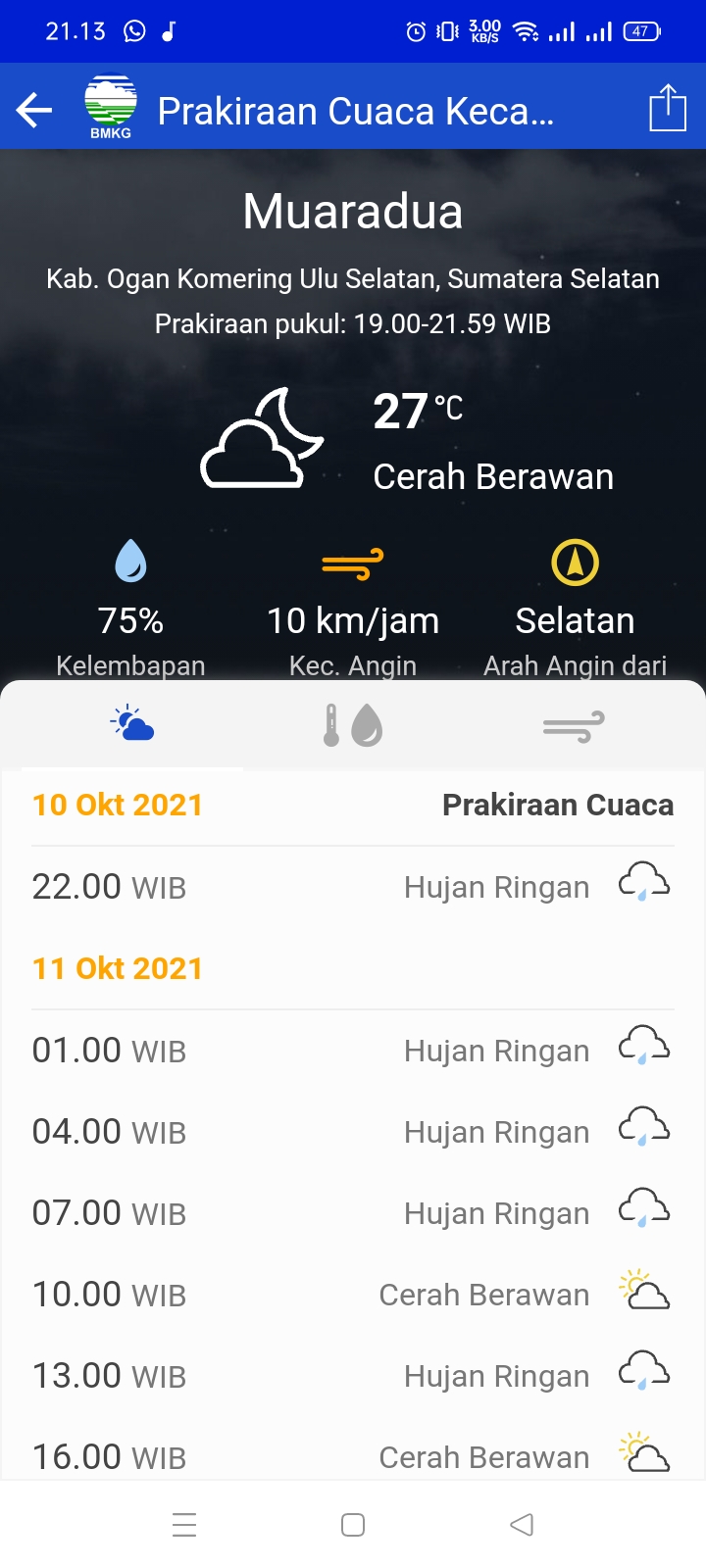Share this weather forecast
This screenshot has width=706, height=1568.
point(667,108)
